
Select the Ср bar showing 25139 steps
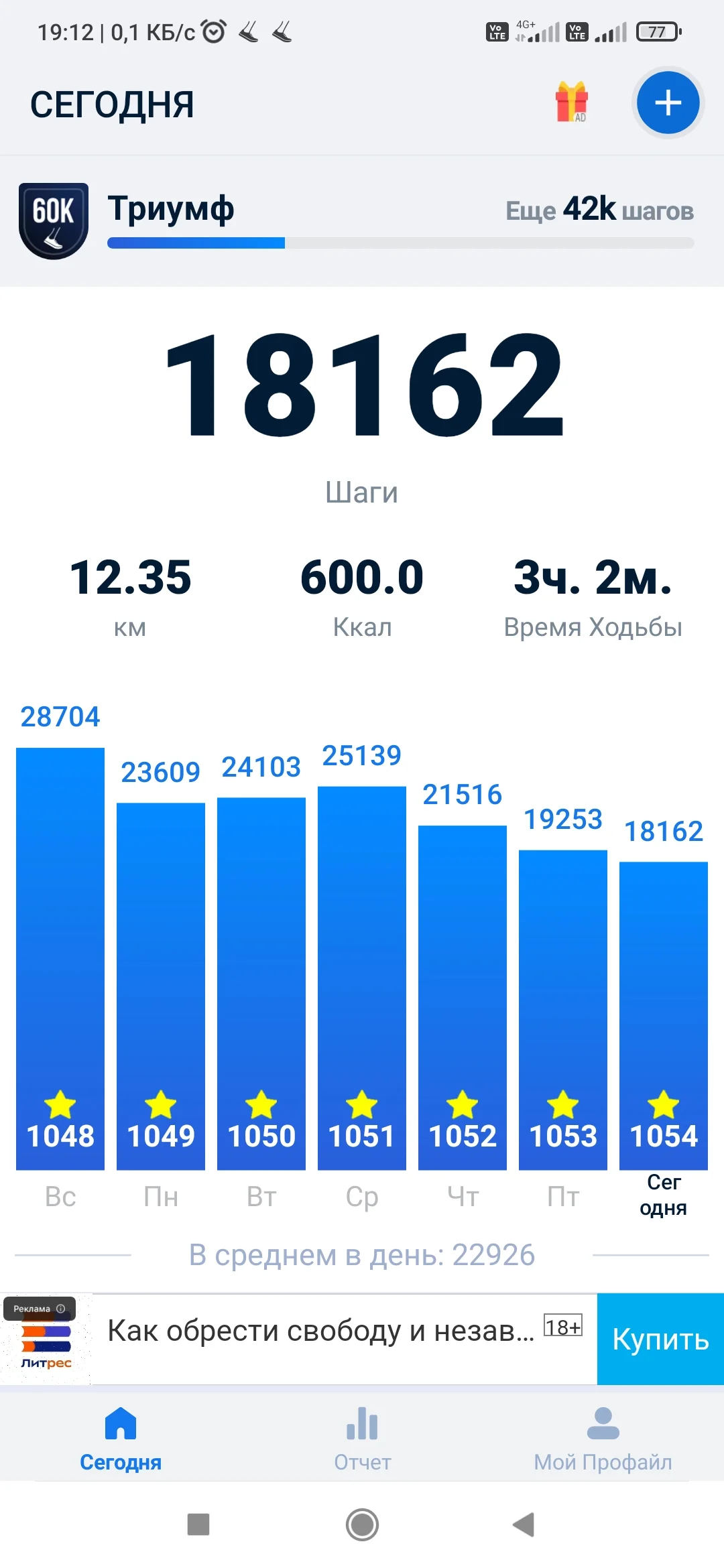tap(362, 978)
